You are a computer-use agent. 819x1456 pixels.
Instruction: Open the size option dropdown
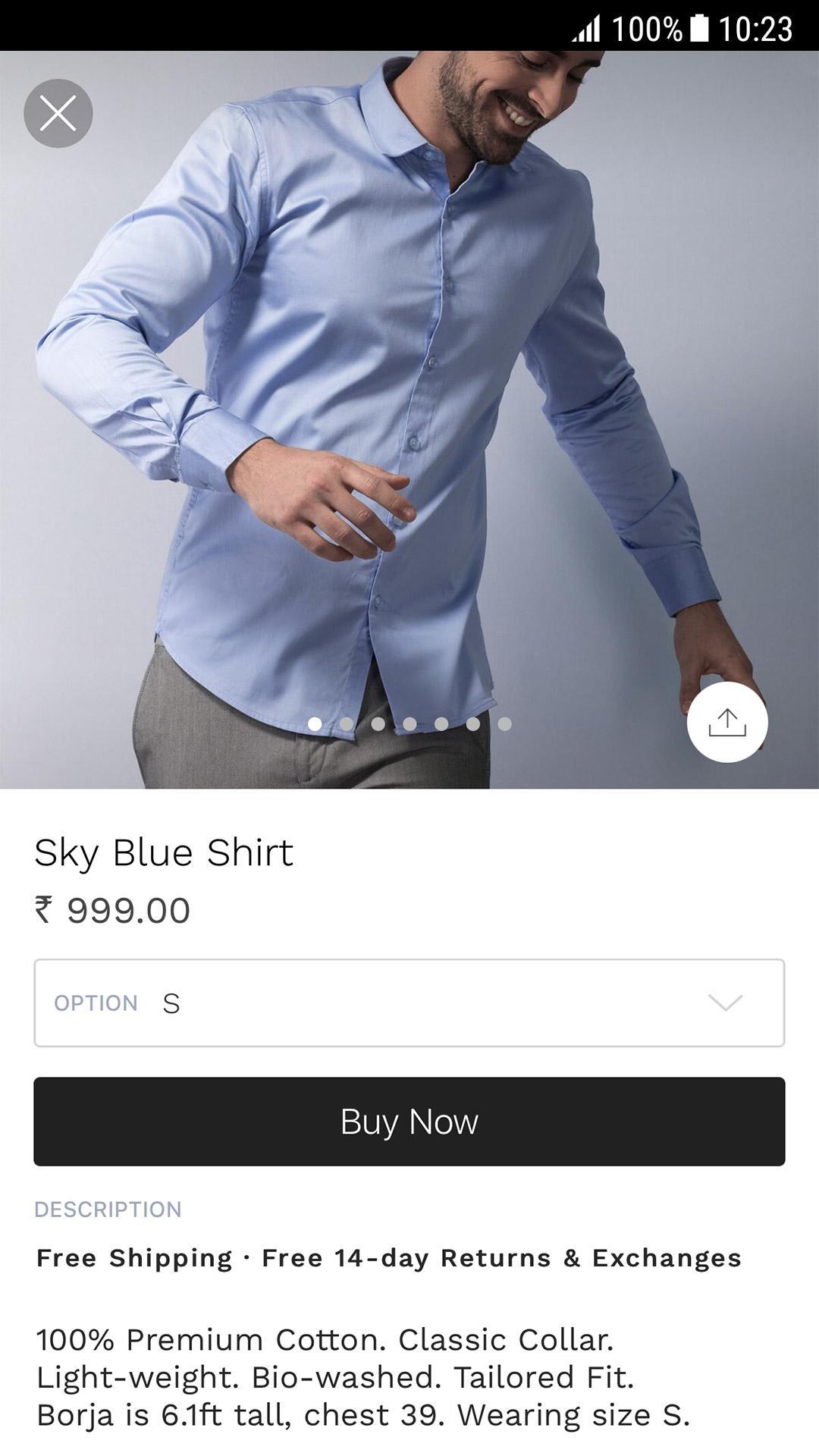(x=409, y=1003)
